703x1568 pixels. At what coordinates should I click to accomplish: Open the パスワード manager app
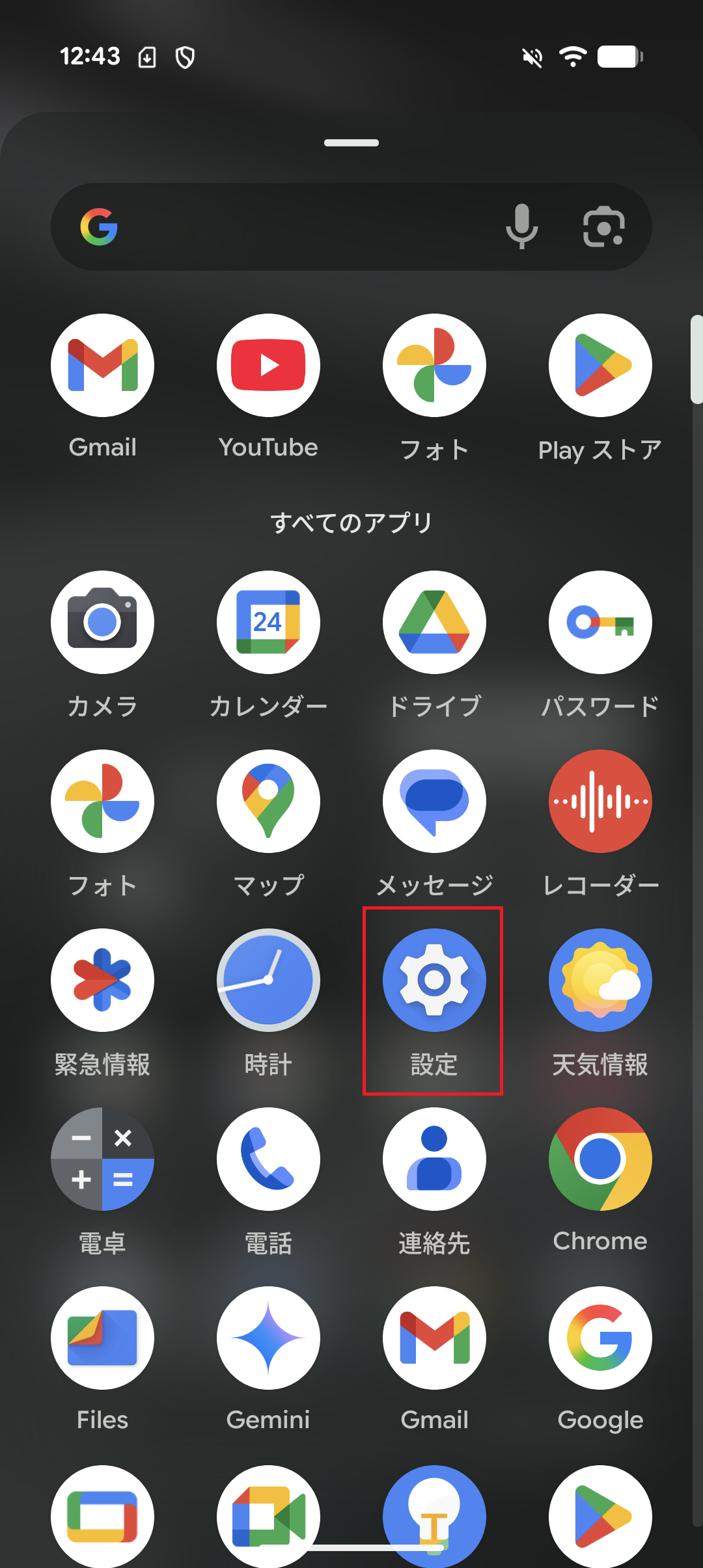(x=600, y=622)
